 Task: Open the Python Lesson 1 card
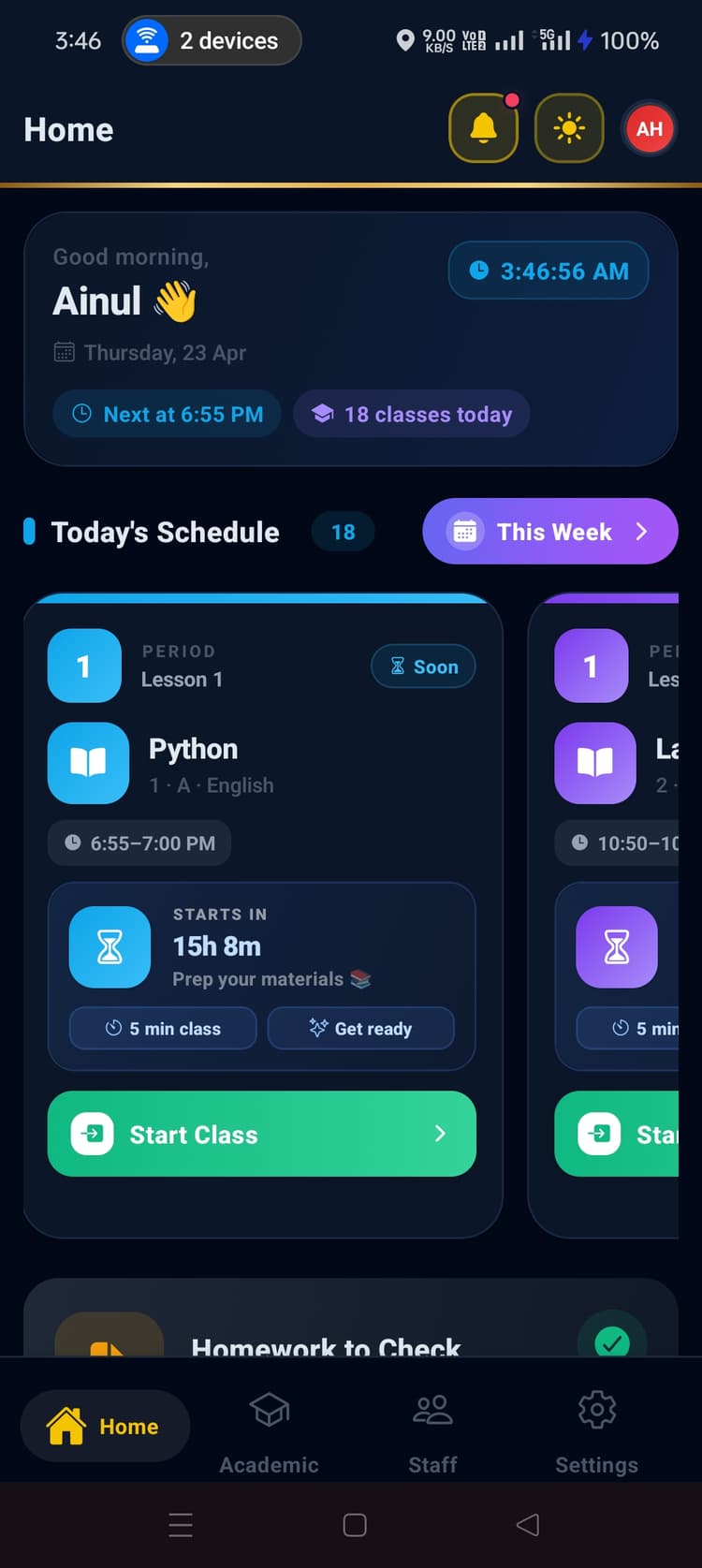tap(262, 749)
